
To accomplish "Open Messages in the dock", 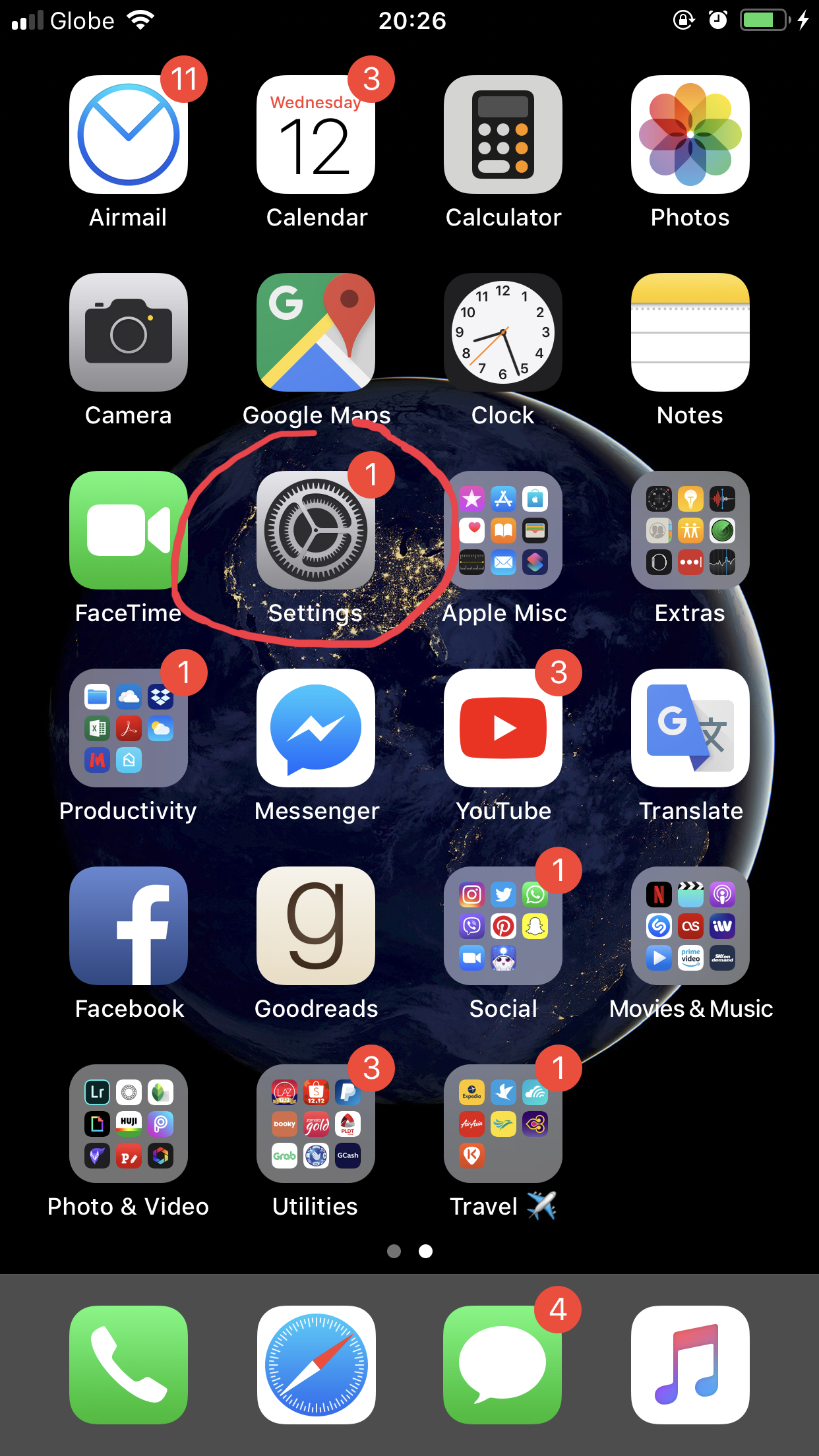I will pos(503,1365).
